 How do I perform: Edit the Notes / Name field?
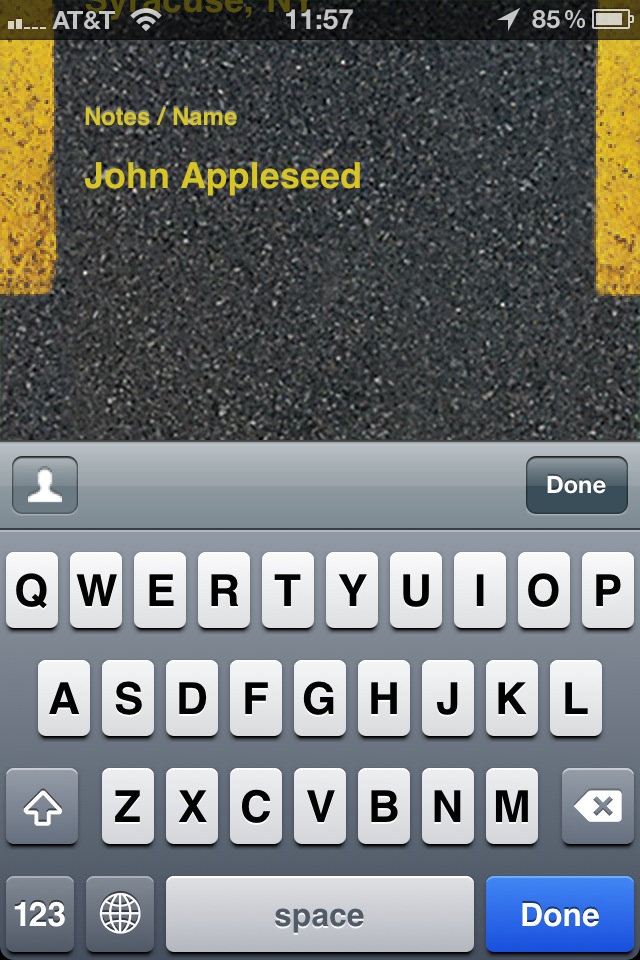[223, 176]
